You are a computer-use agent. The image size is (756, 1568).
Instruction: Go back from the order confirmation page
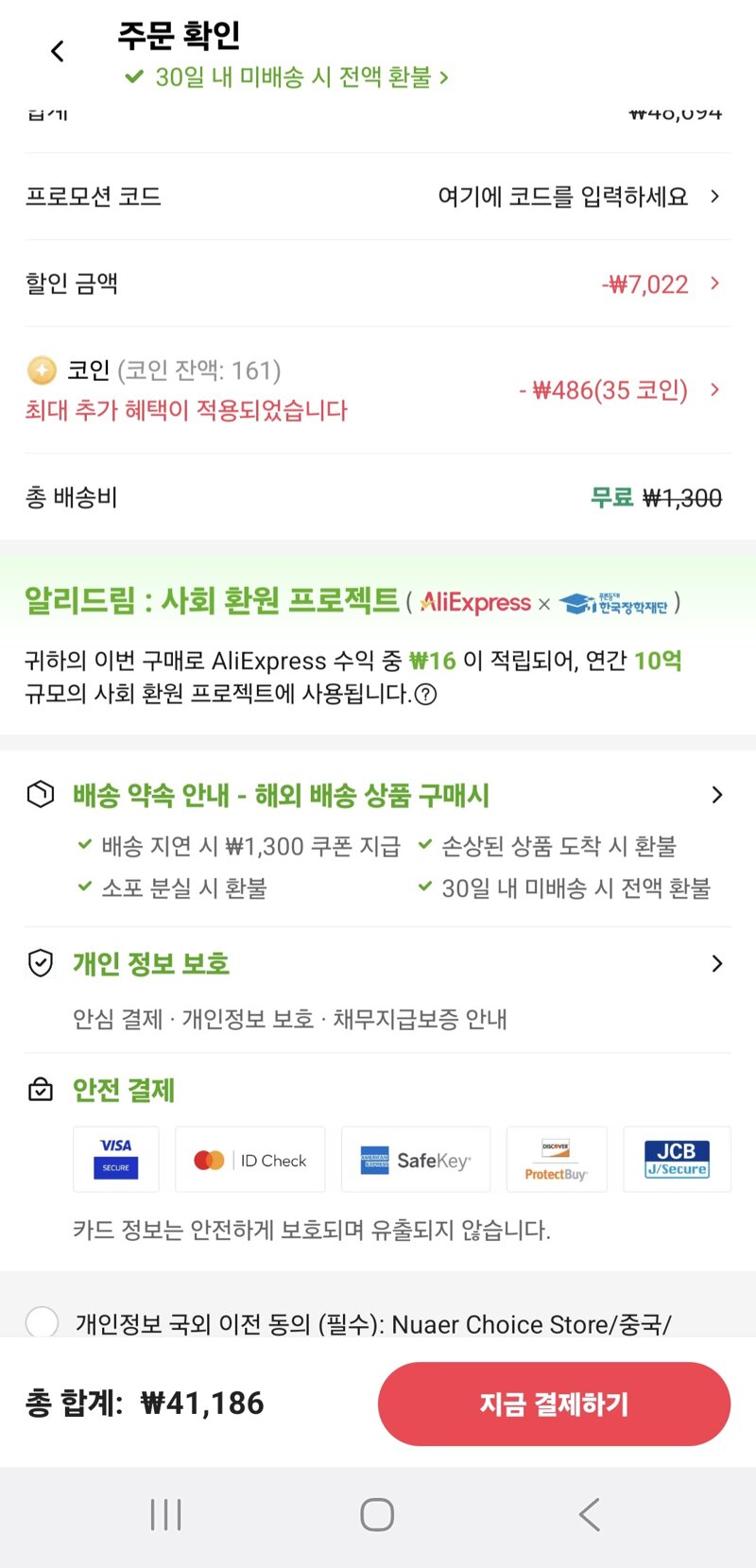tap(58, 51)
